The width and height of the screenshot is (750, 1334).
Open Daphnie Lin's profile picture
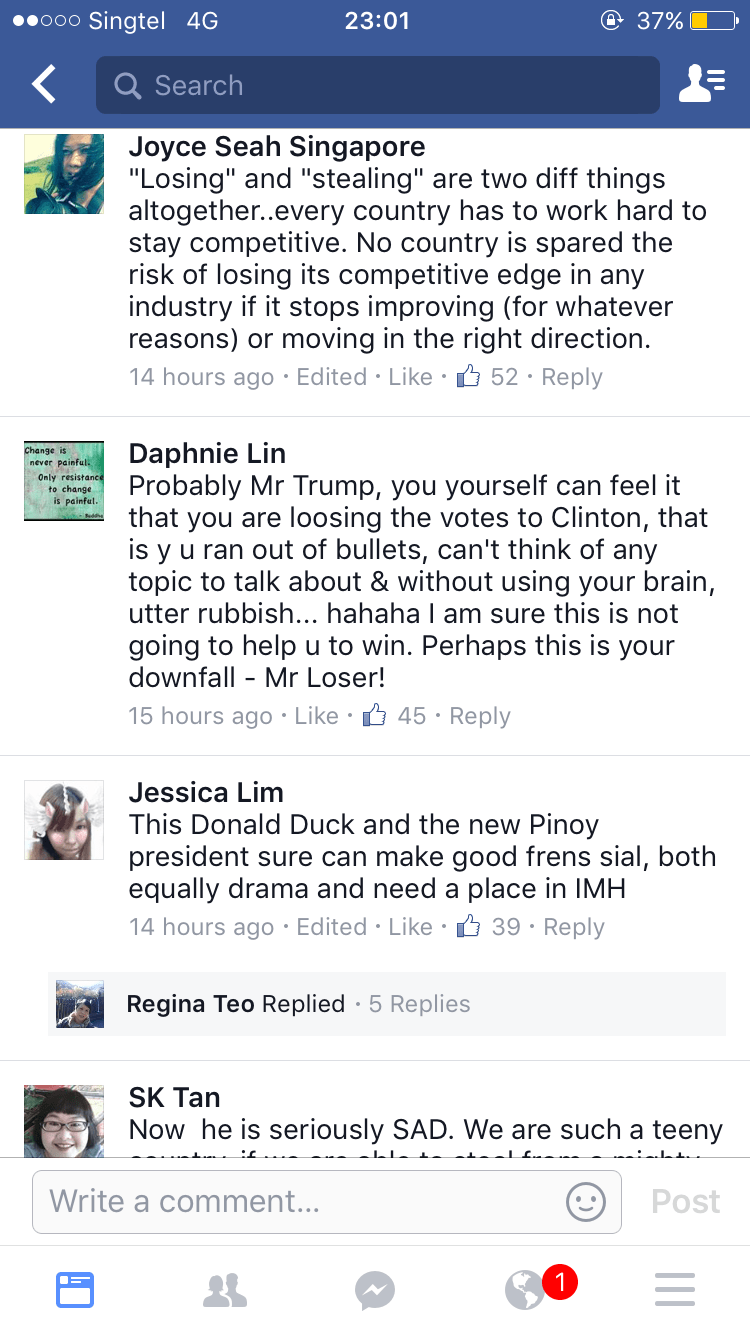coord(64,481)
